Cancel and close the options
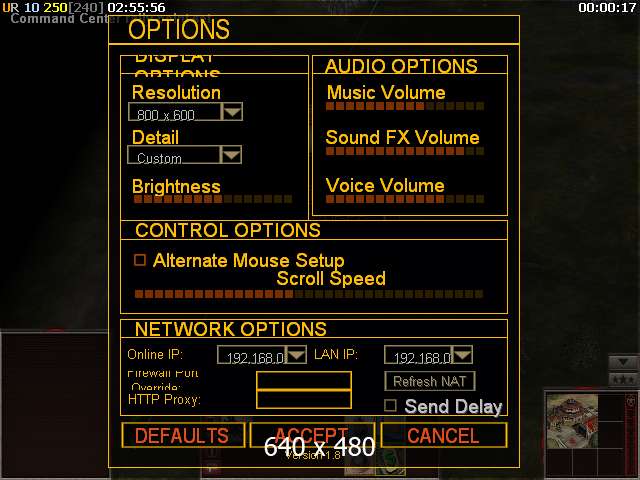The height and width of the screenshot is (480, 640). pos(443,435)
